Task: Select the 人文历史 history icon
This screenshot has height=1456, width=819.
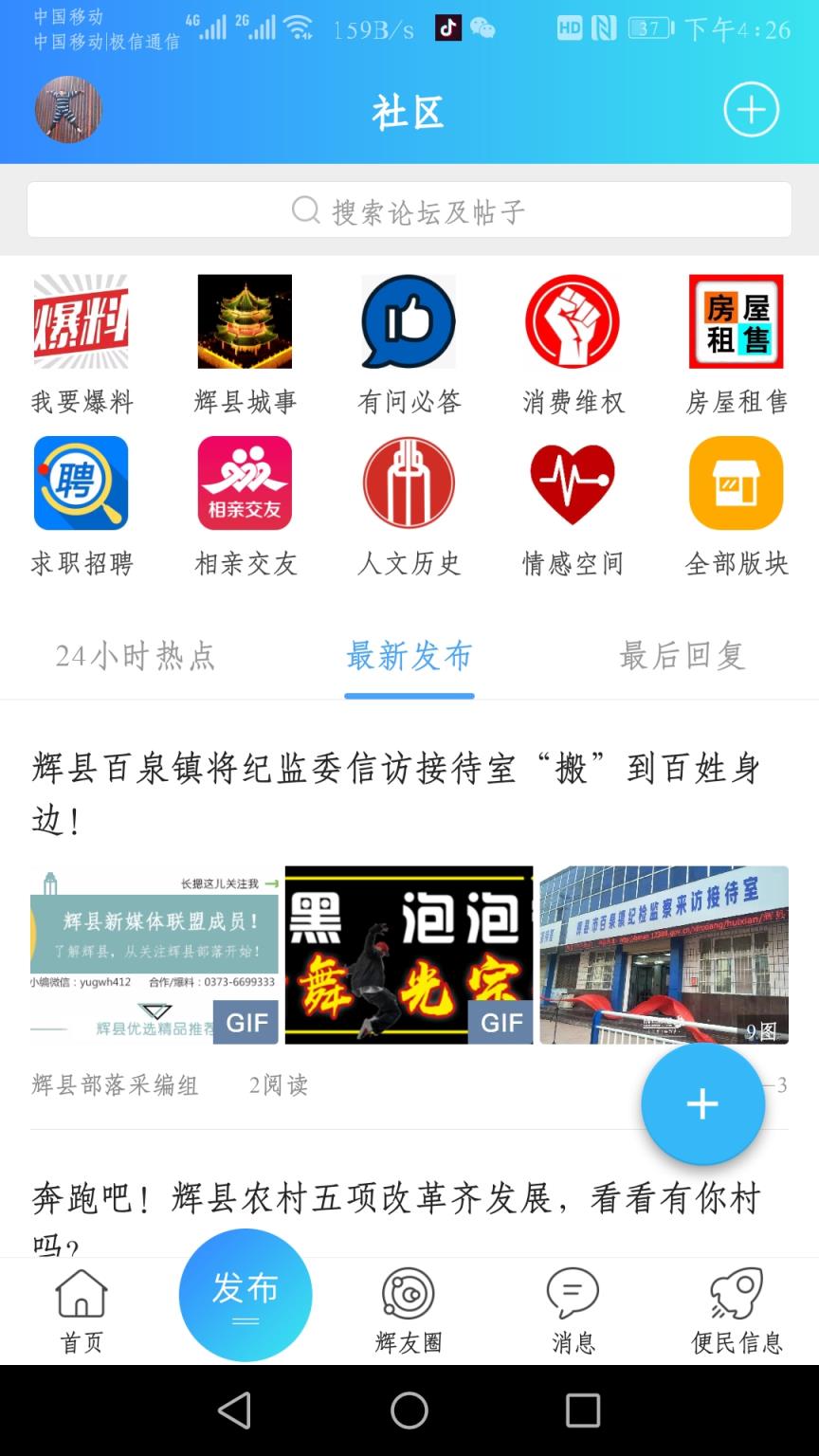Action: [x=409, y=482]
